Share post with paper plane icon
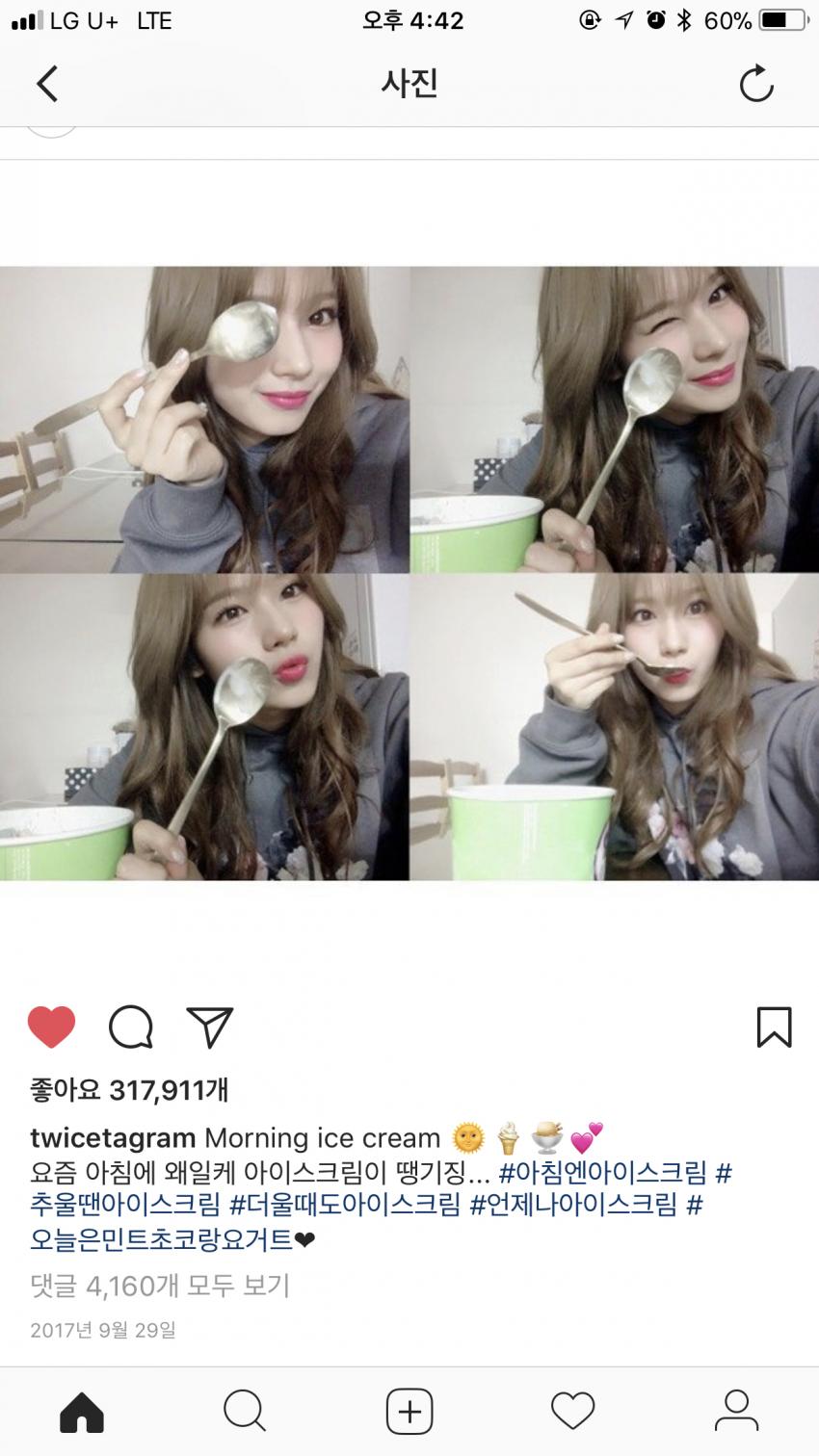819x1456 pixels. point(209,1027)
